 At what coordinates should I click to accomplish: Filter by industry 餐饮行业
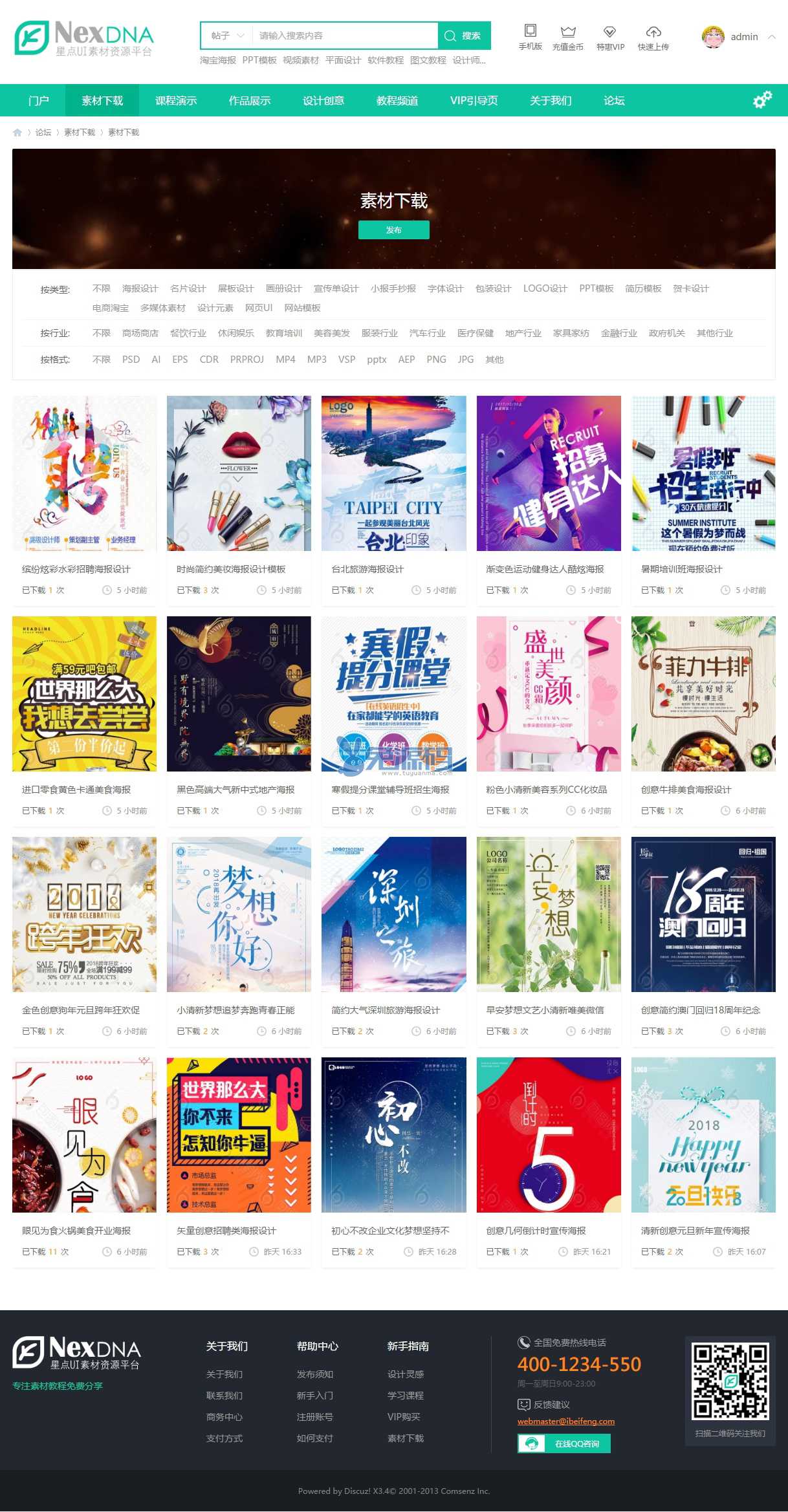point(188,333)
